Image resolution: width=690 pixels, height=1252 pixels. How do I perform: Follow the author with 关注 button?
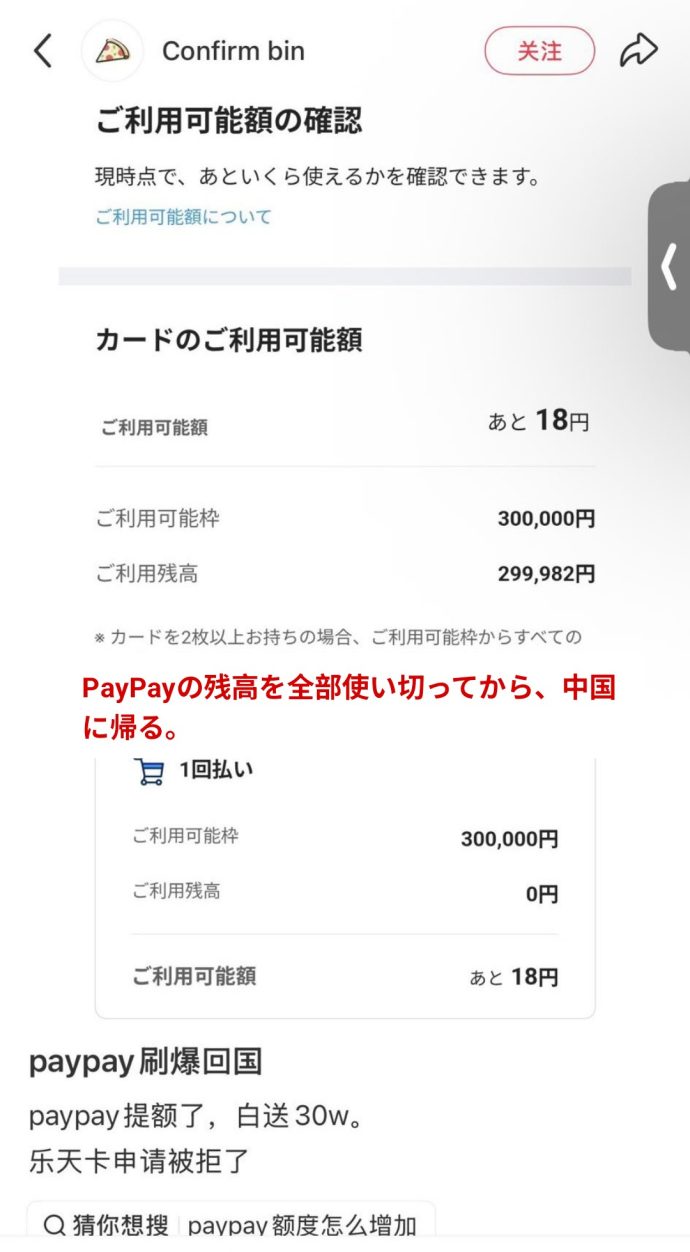[539, 51]
